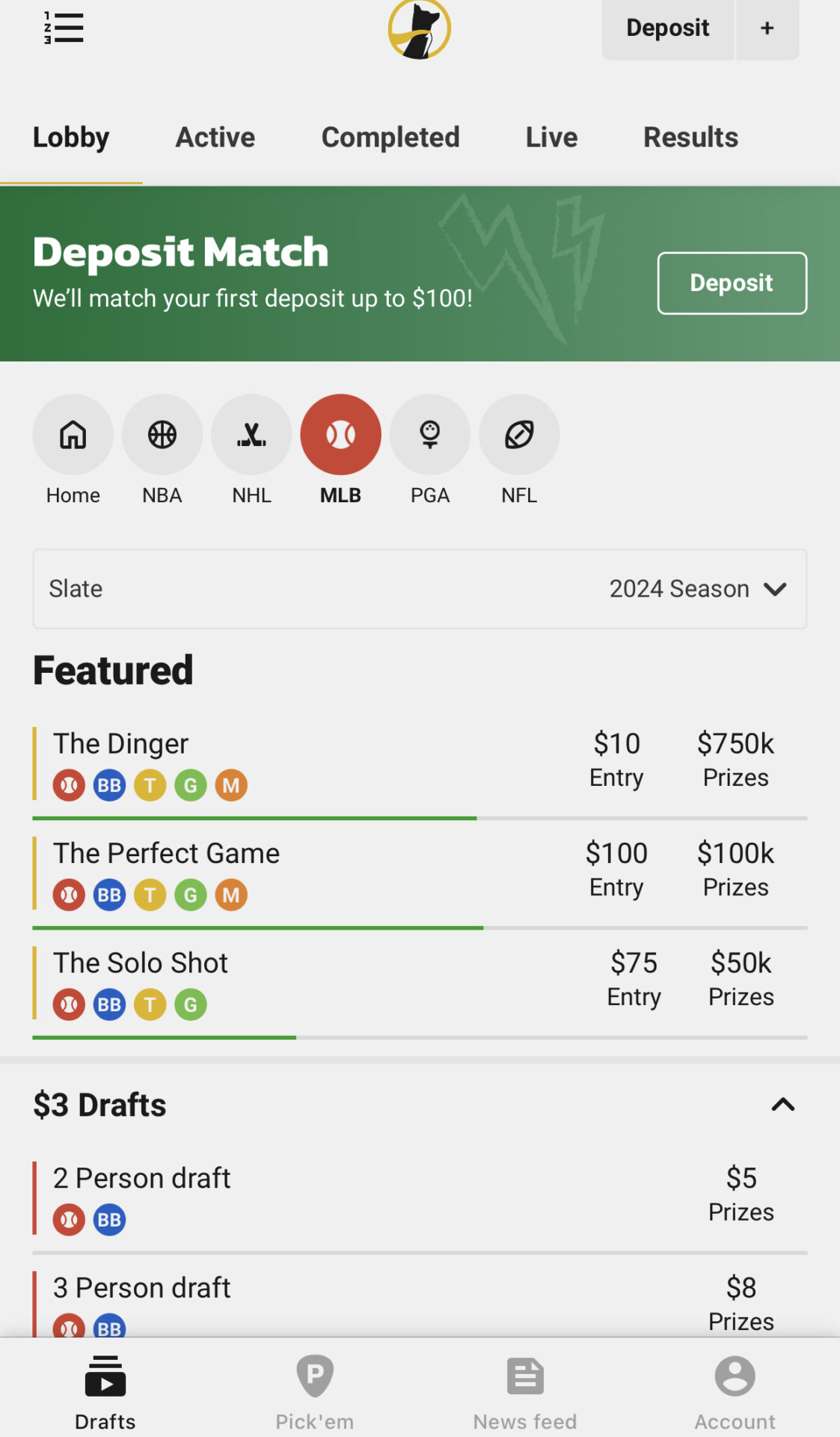View the Results tab
The height and width of the screenshot is (1437, 840).
[690, 138]
